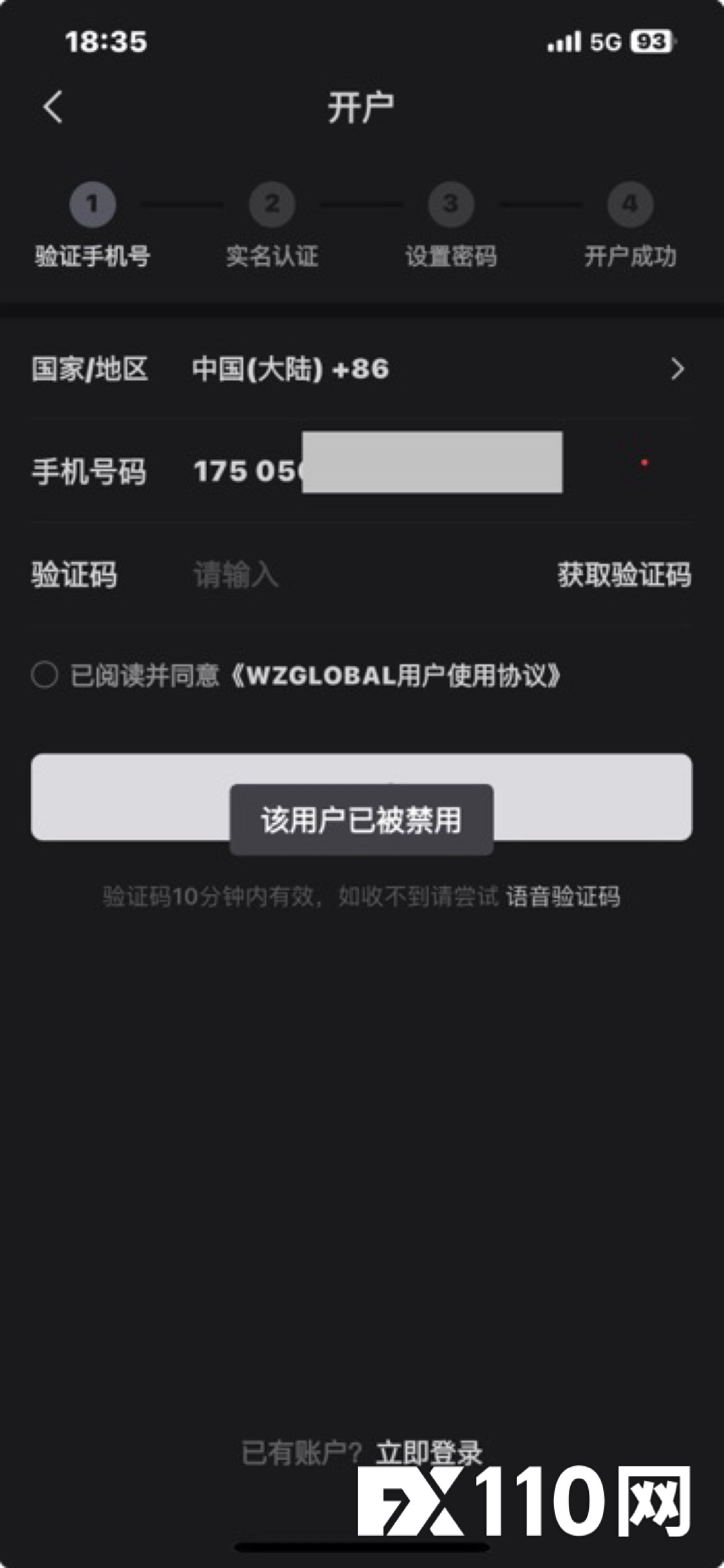Image resolution: width=724 pixels, height=1568 pixels.
Task: Tap 立即登录 to log in
Action: click(x=429, y=1453)
